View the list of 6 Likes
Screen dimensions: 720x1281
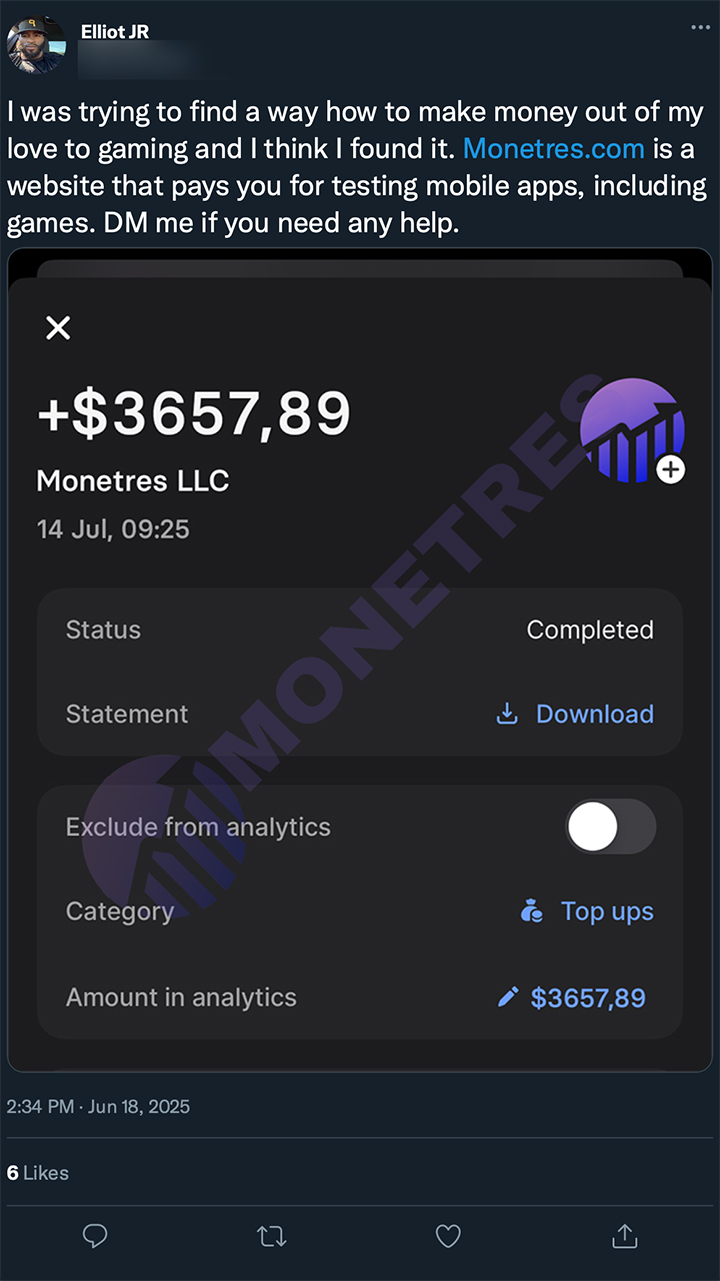point(38,1173)
